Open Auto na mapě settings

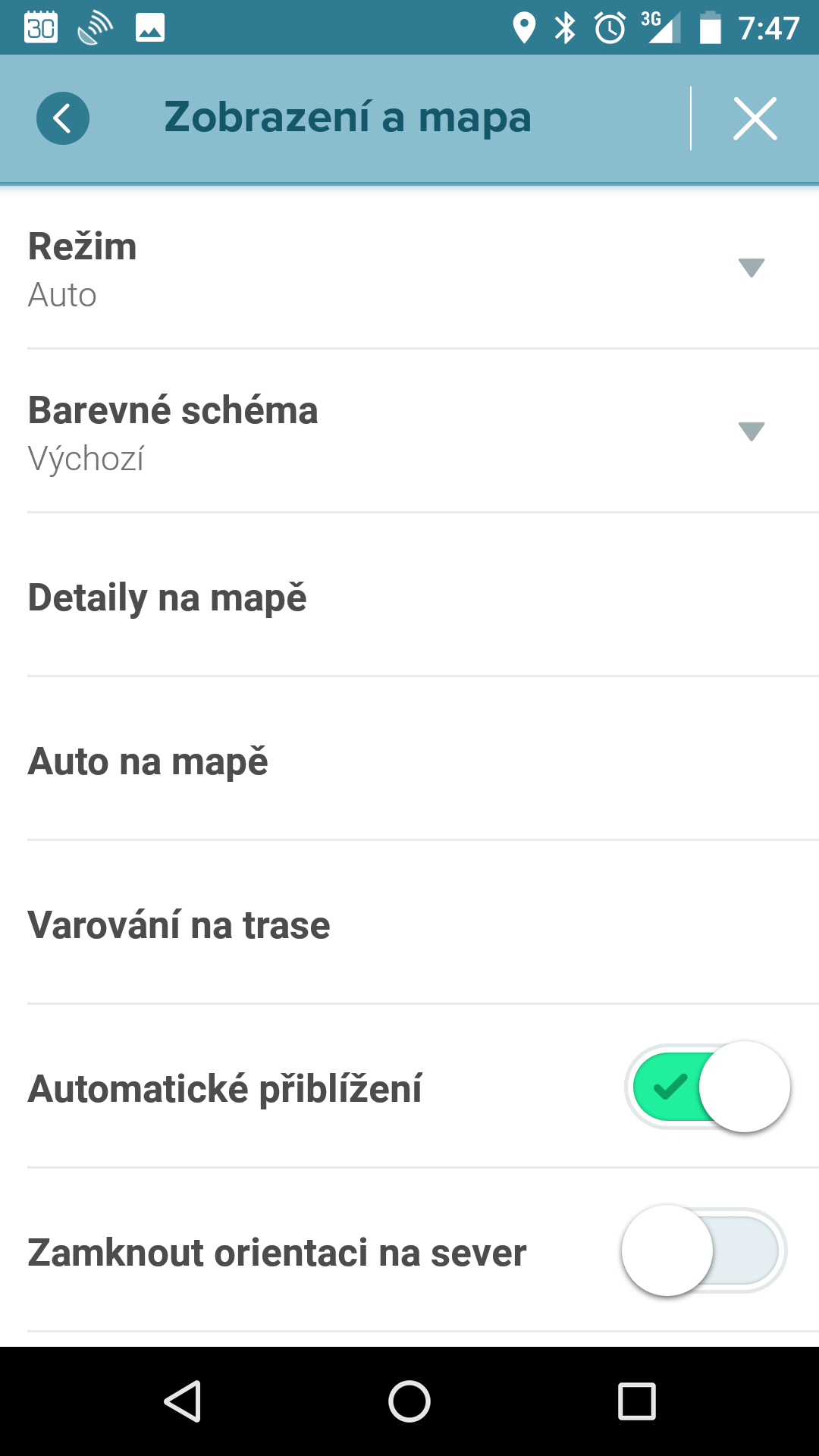[x=409, y=759]
